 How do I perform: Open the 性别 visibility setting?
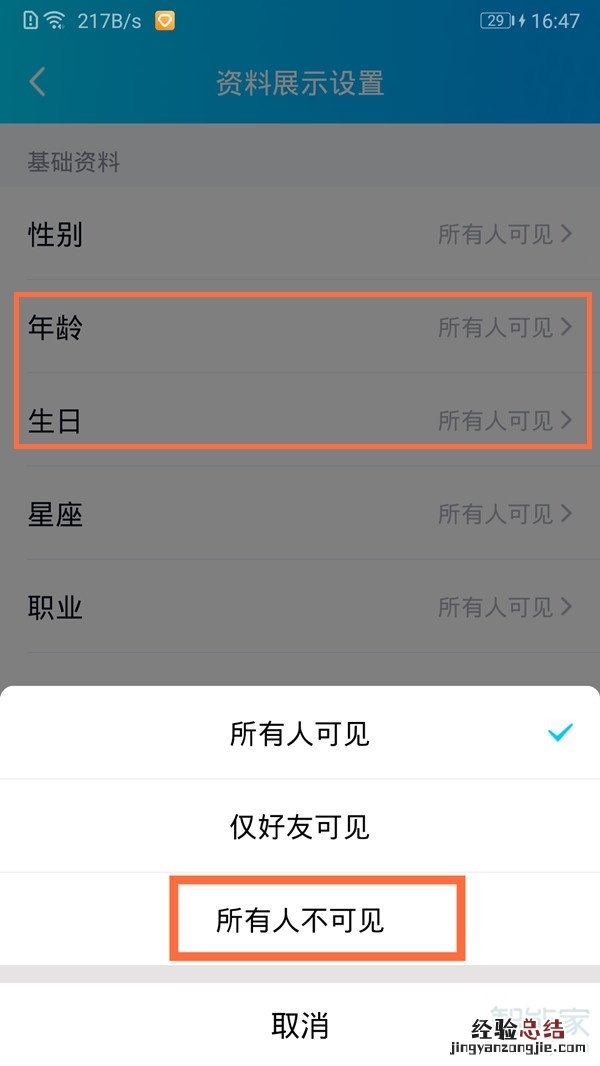point(300,235)
